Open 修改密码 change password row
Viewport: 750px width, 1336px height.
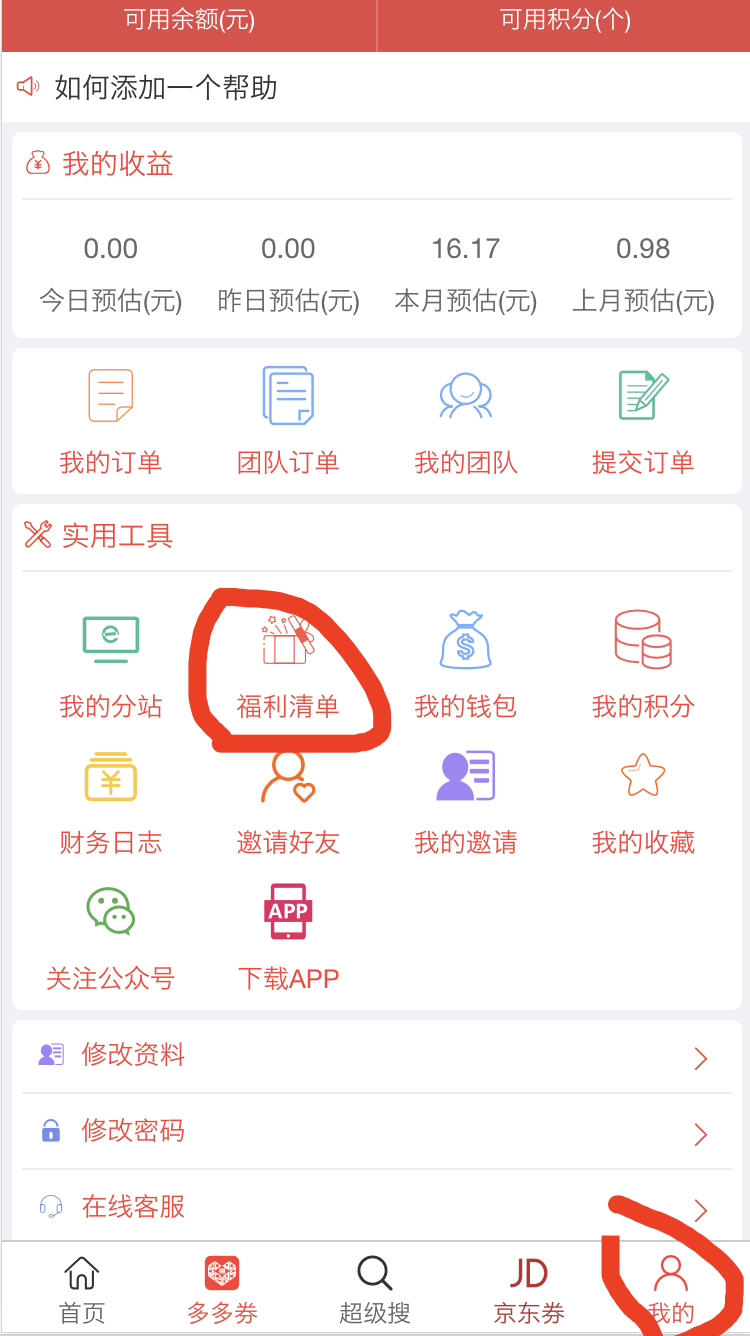point(375,1131)
